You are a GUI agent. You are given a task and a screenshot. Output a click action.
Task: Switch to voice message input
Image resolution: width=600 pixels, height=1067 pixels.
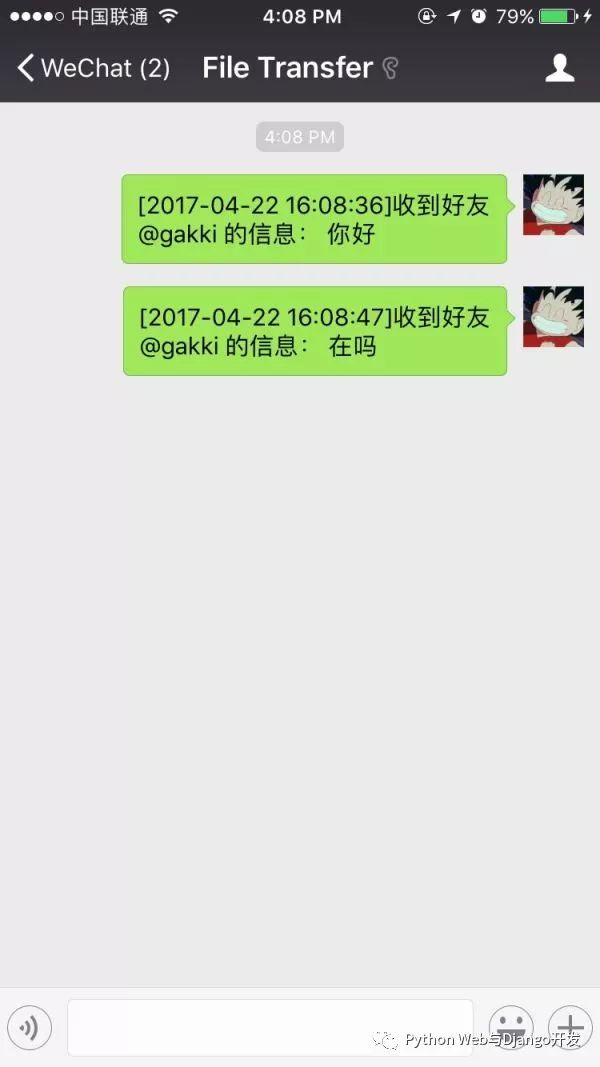[x=29, y=1028]
